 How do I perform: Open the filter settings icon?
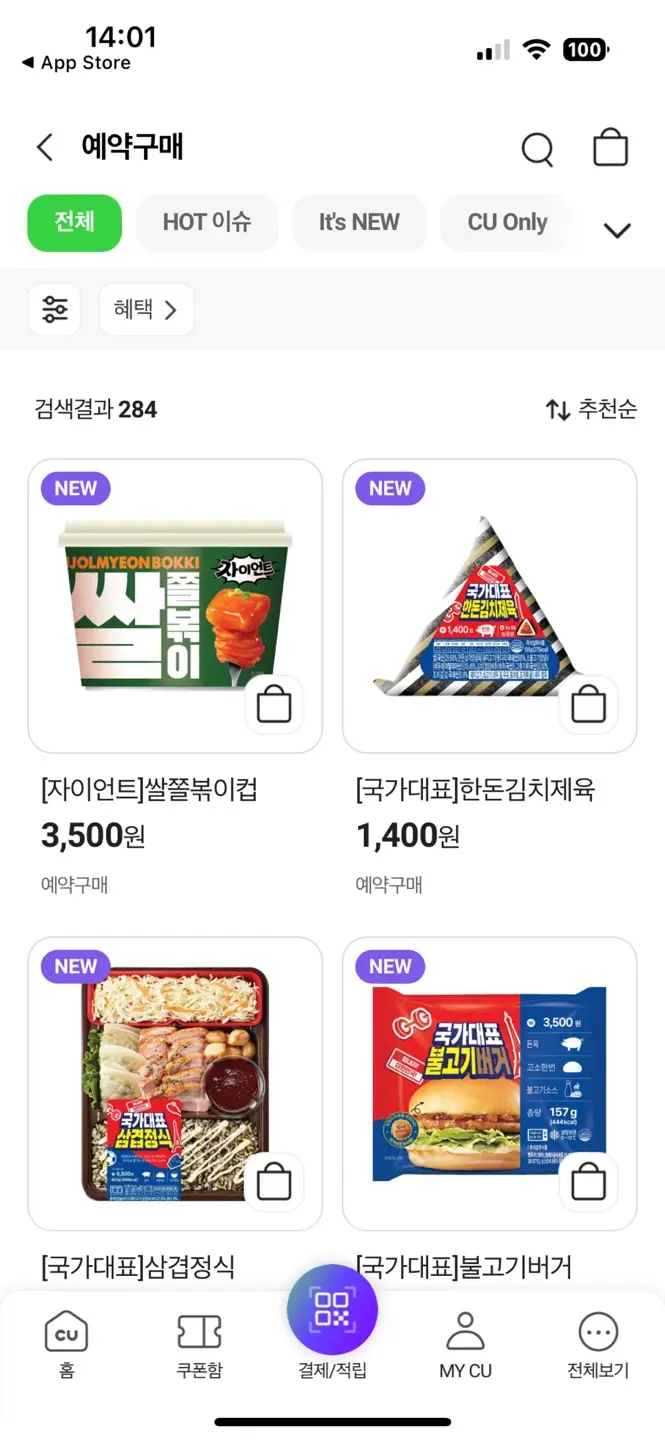(x=54, y=310)
